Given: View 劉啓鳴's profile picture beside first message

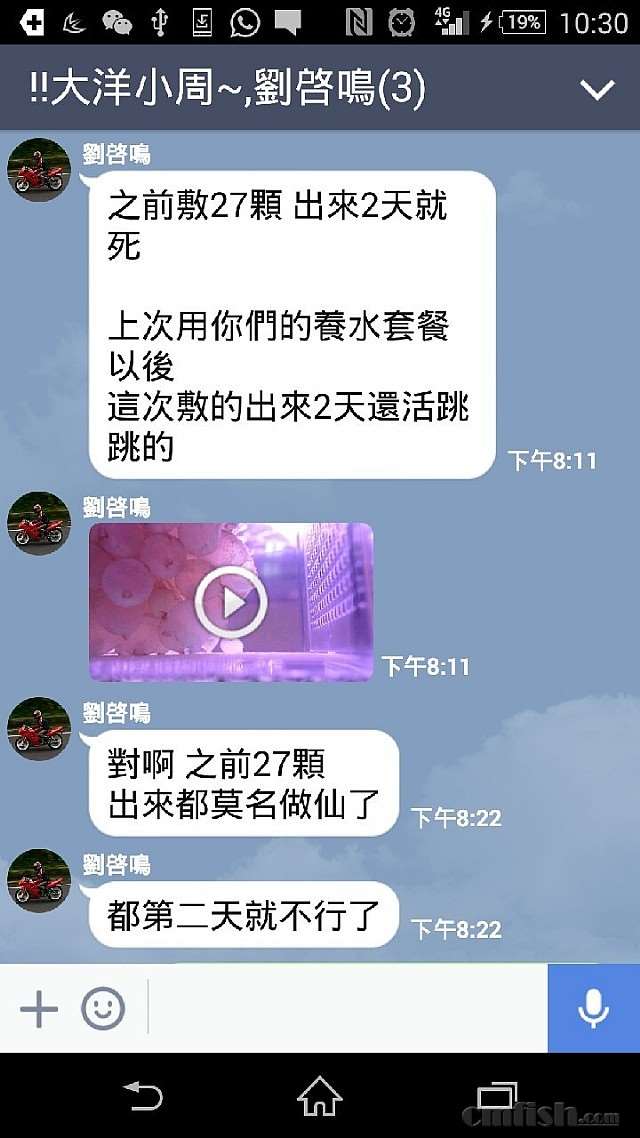Looking at the screenshot, I should [x=38, y=170].
